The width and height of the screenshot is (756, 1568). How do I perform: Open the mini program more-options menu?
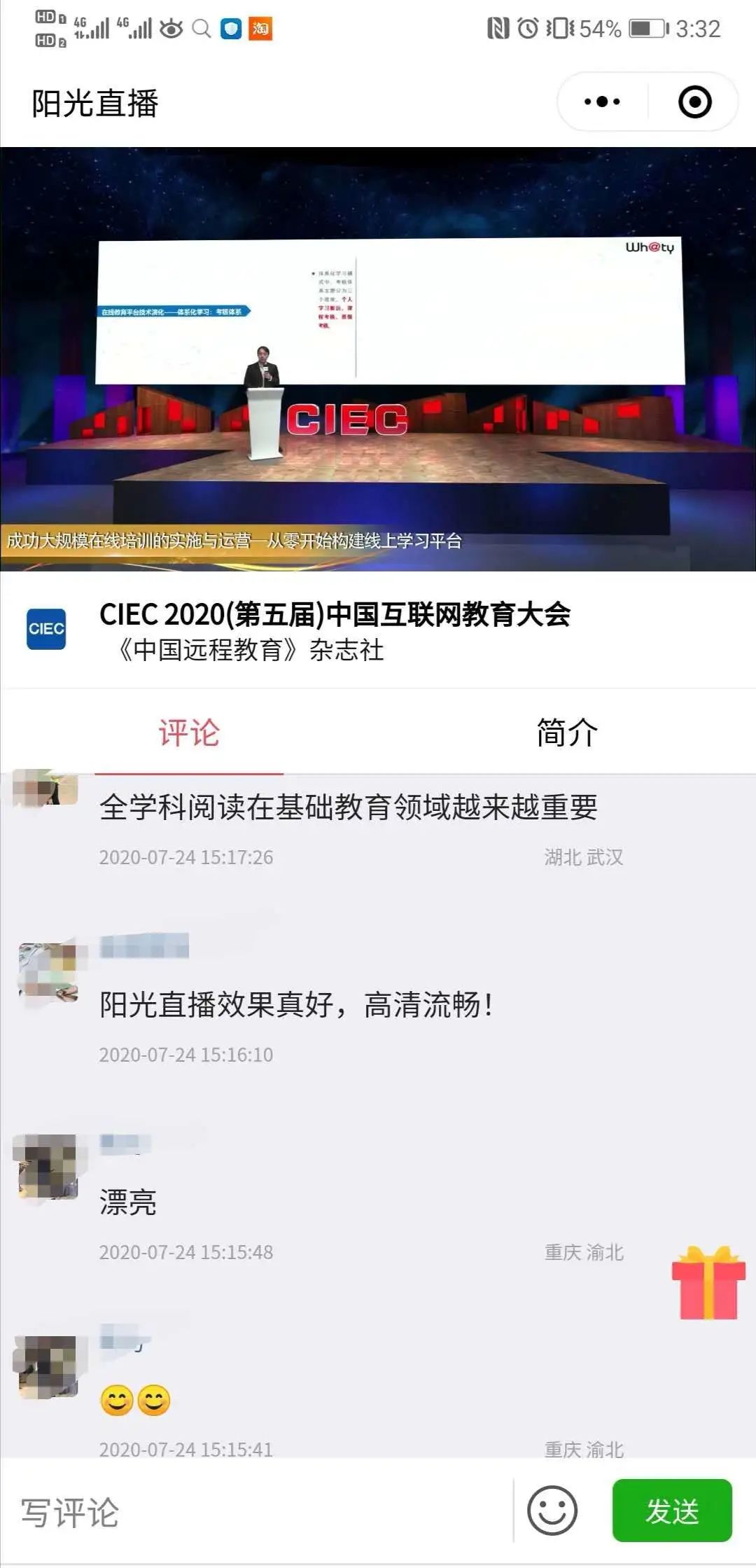coord(602,102)
